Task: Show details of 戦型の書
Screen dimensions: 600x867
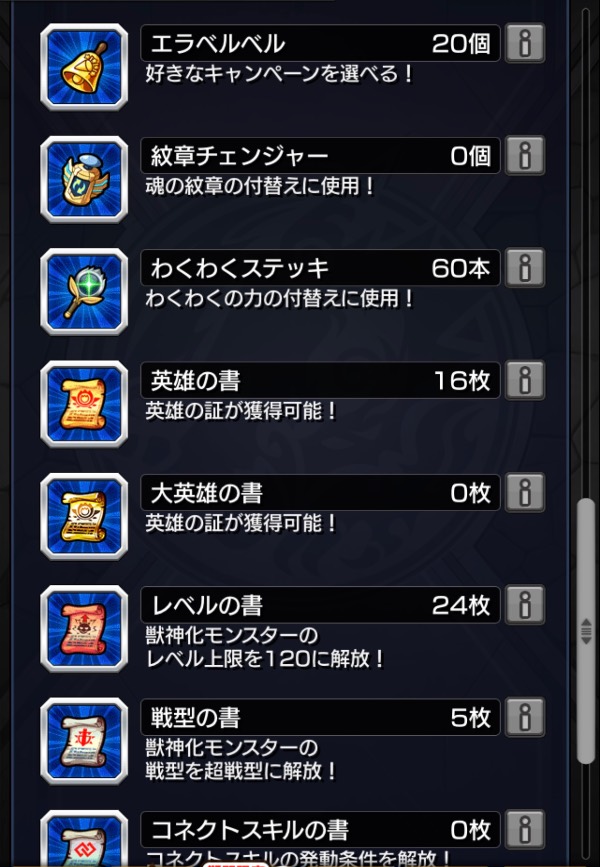Action: (x=525, y=717)
